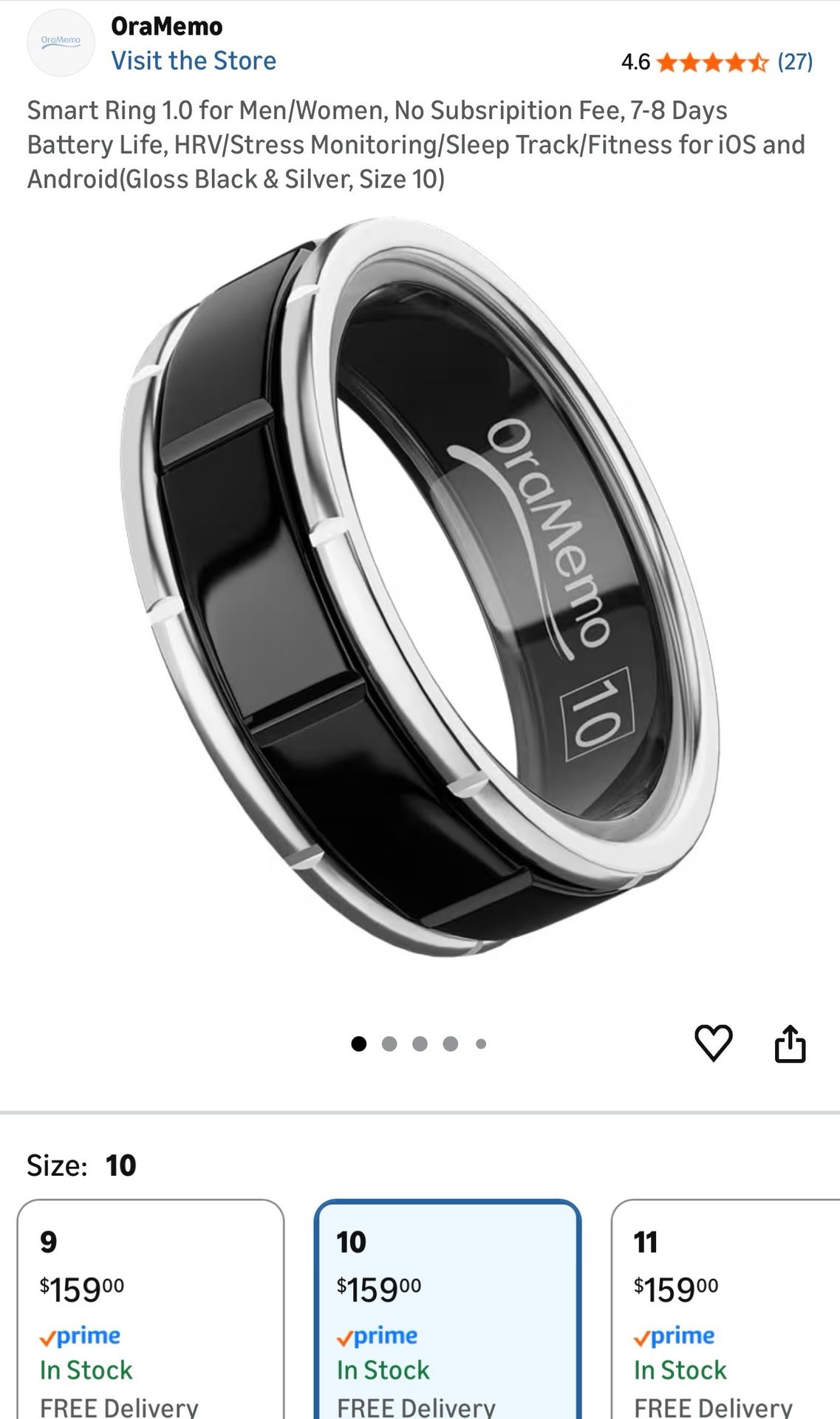Open the ring product image full screen
Image resolution: width=840 pixels, height=1419 pixels.
point(420,588)
